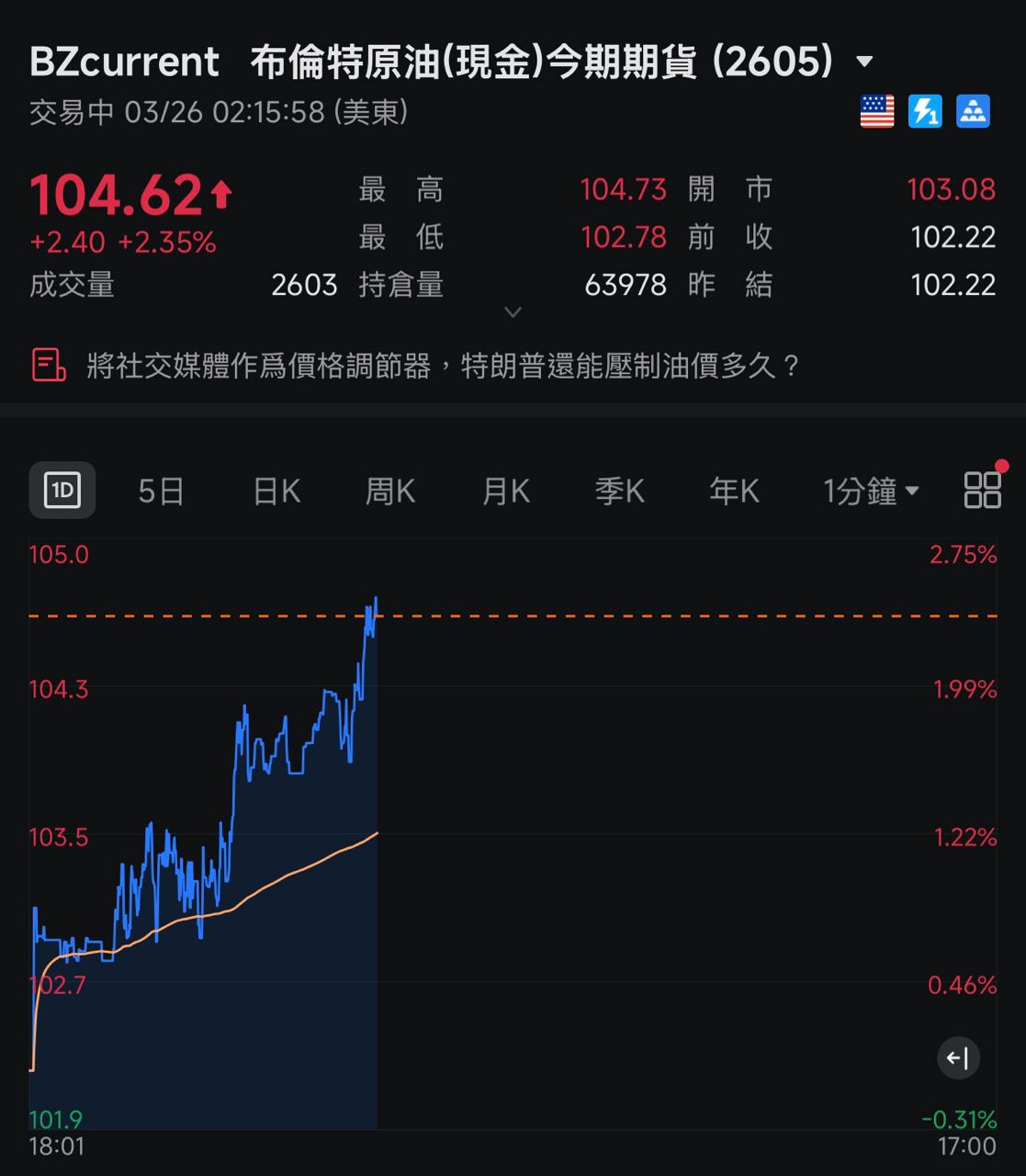Image resolution: width=1026 pixels, height=1176 pixels.
Task: Switch to the 日K chart
Action: tap(276, 492)
